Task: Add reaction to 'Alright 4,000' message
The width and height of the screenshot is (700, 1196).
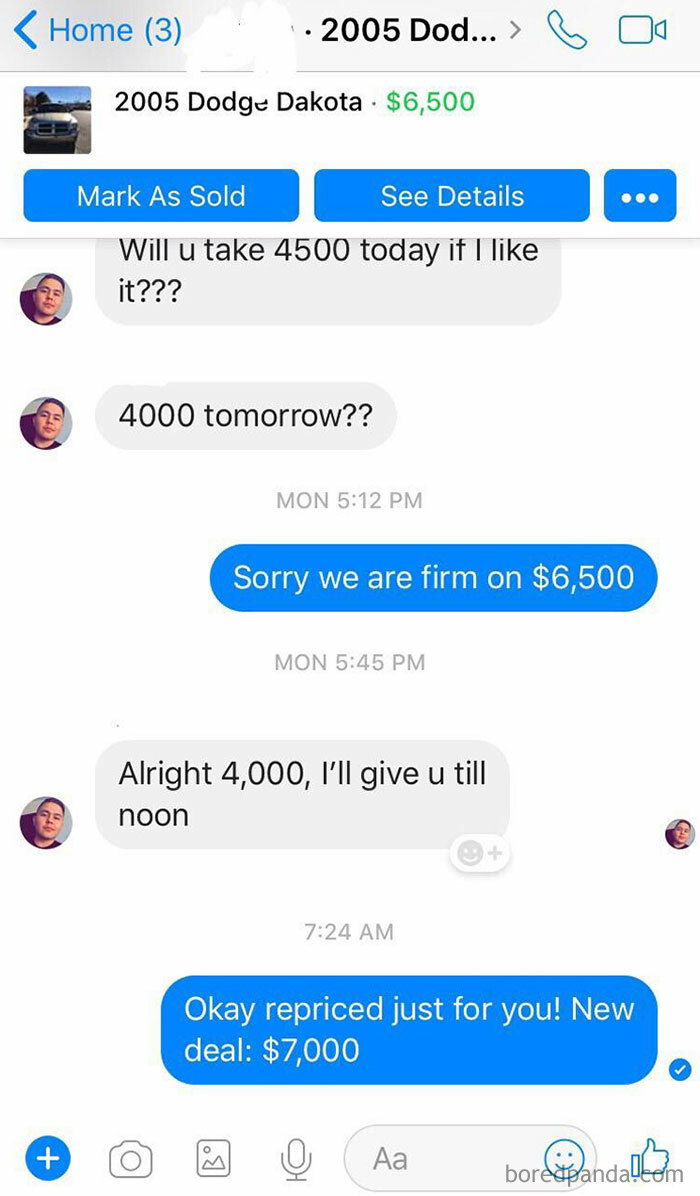Action: pos(480,853)
